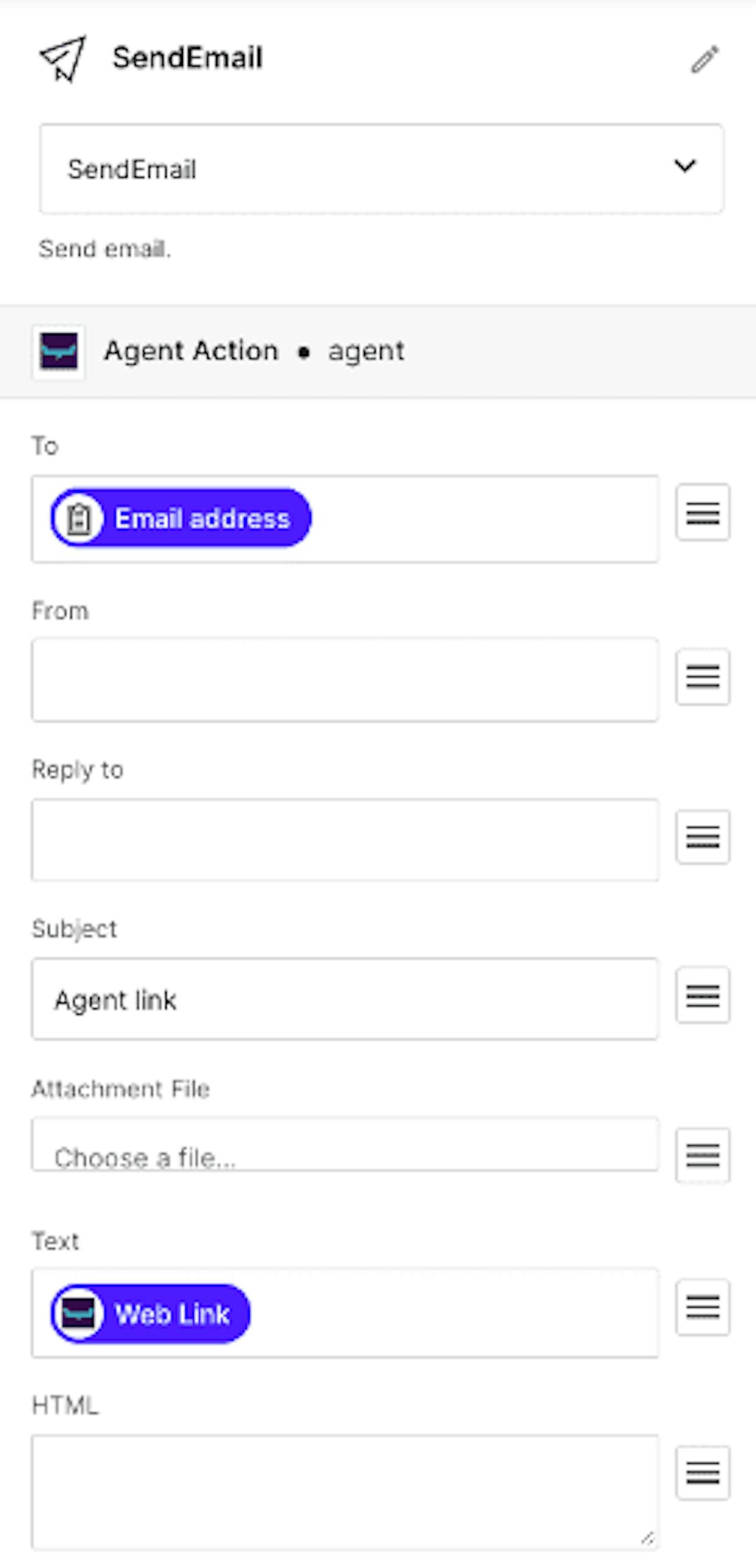The height and width of the screenshot is (1568, 756).
Task: Open the menu button beside the To field
Action: 702,512
